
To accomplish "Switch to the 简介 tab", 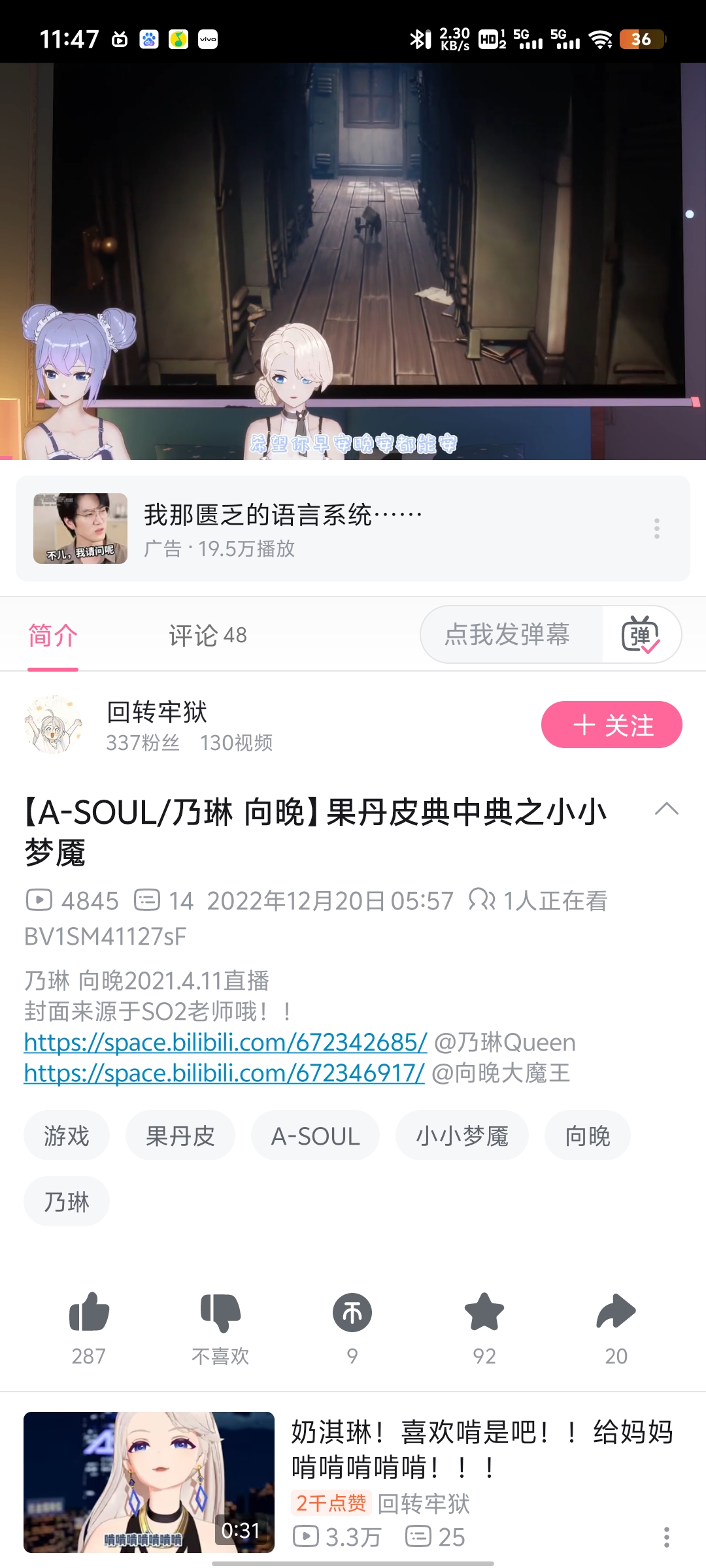I will click(x=53, y=635).
